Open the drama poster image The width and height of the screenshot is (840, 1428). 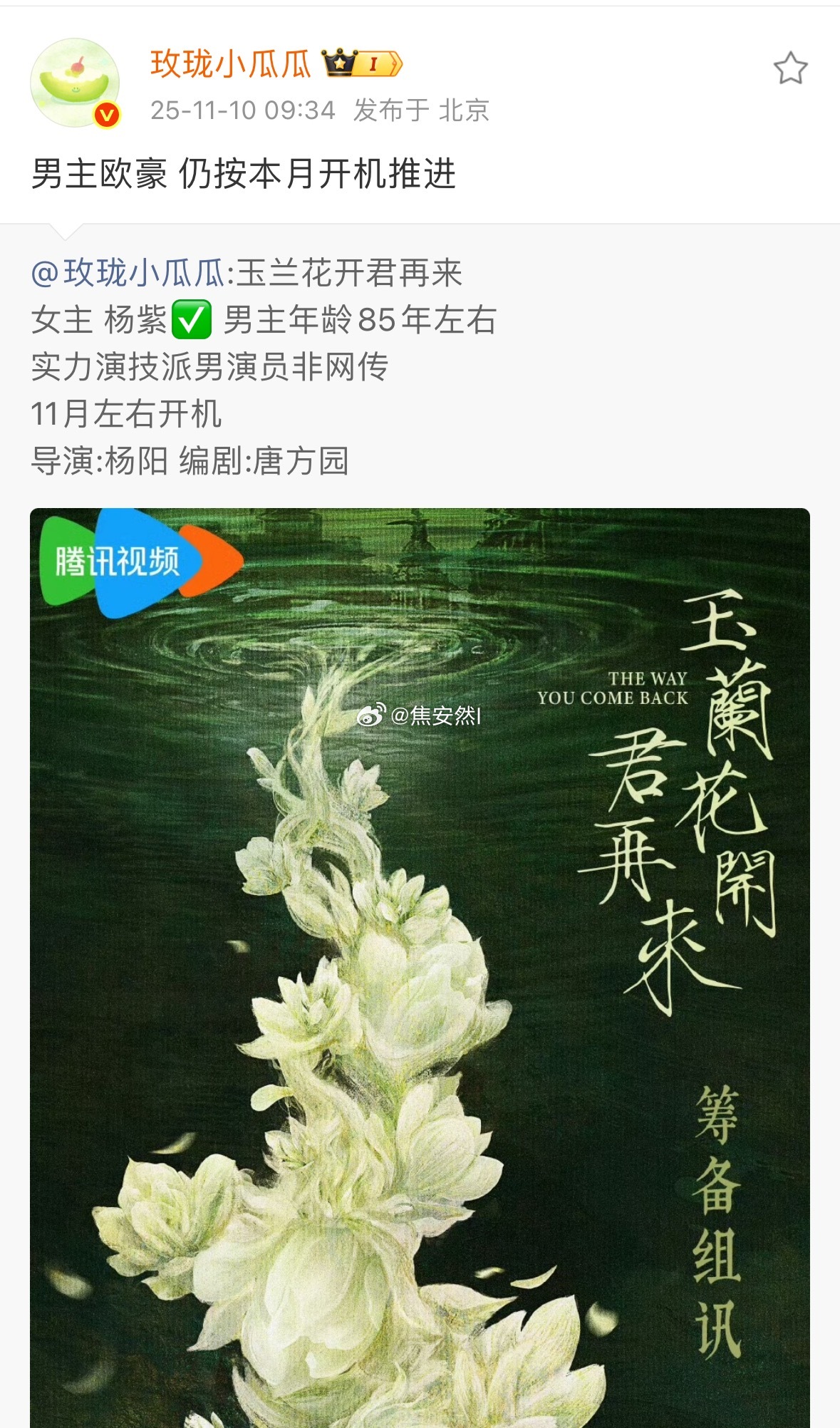(x=420, y=962)
